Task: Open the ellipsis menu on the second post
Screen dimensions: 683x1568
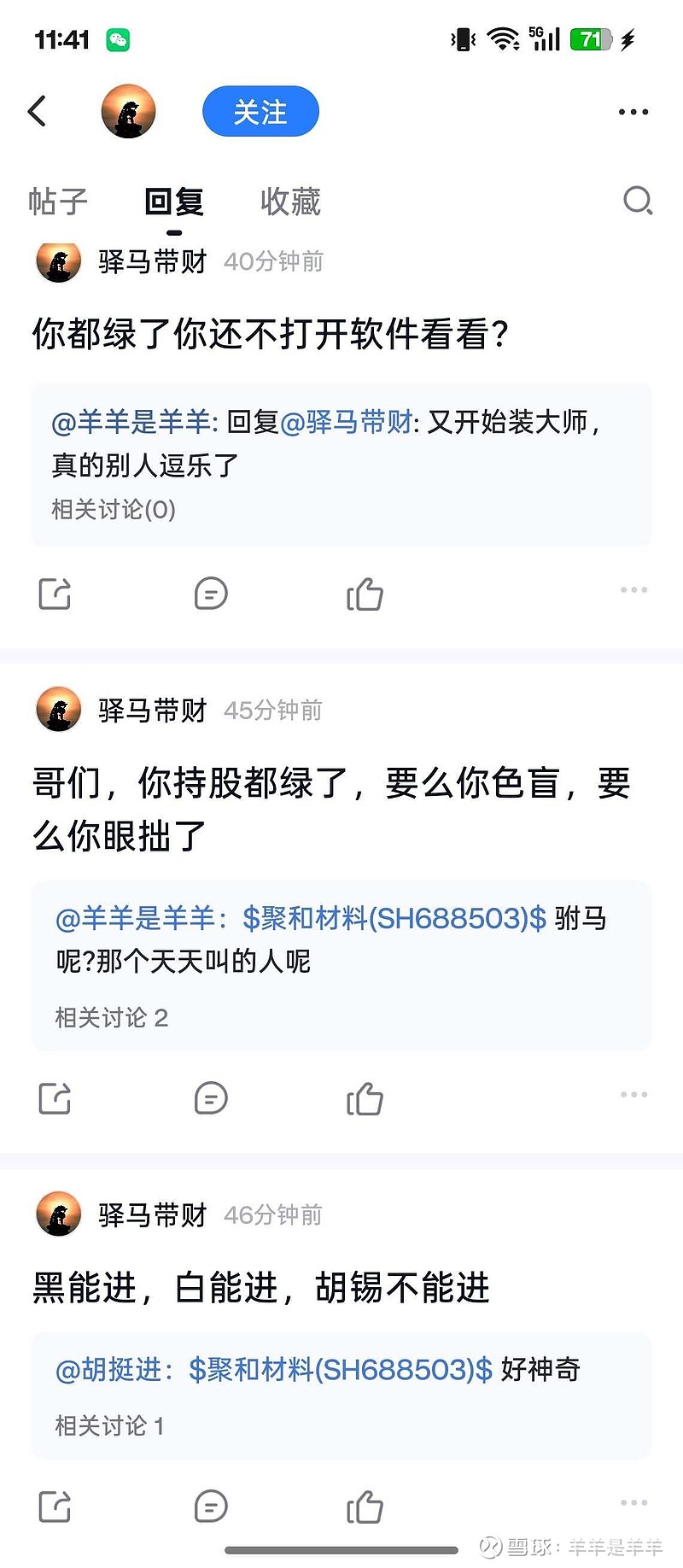Action: pos(633,1093)
